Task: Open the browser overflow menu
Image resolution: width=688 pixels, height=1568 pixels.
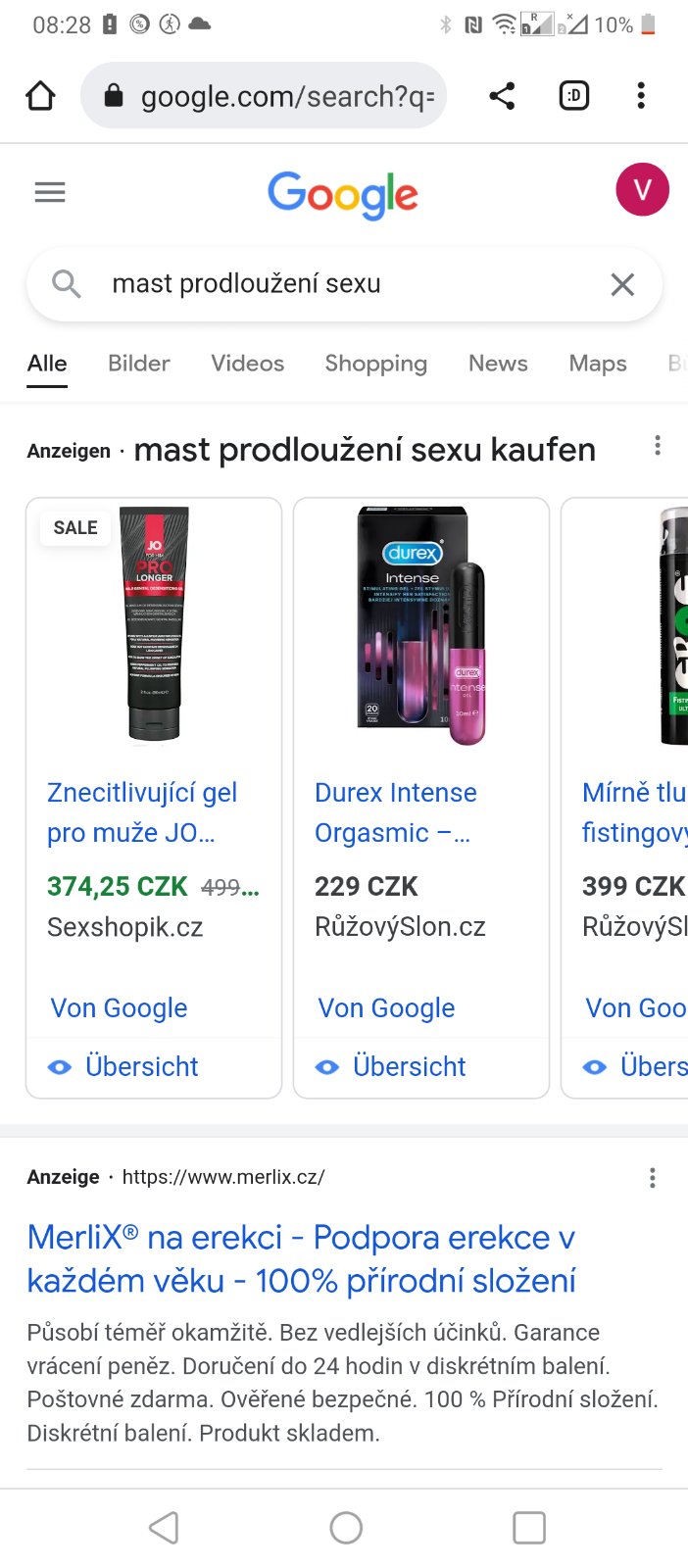Action: click(x=641, y=96)
